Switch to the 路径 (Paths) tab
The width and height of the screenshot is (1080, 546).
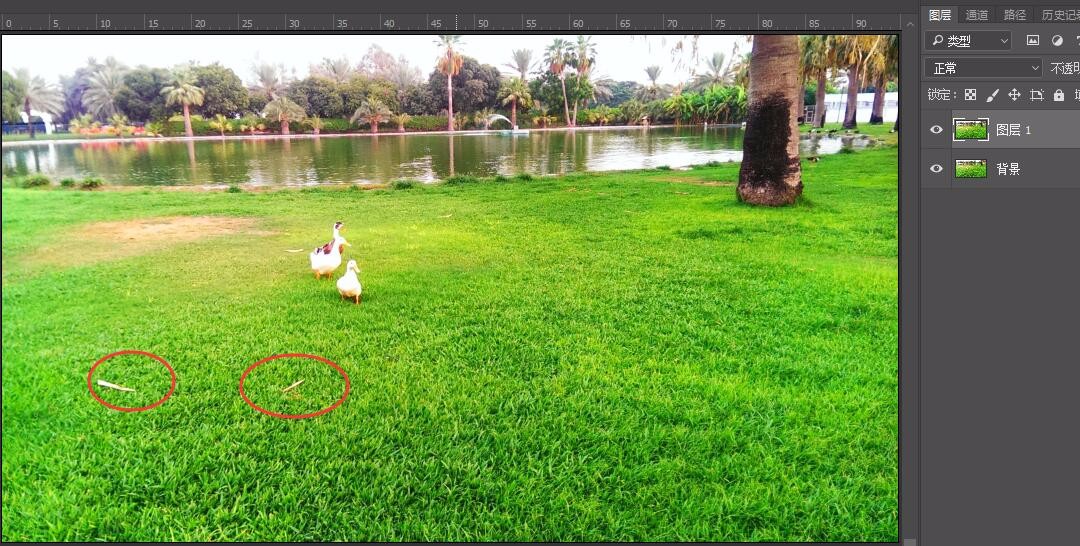tap(1015, 15)
